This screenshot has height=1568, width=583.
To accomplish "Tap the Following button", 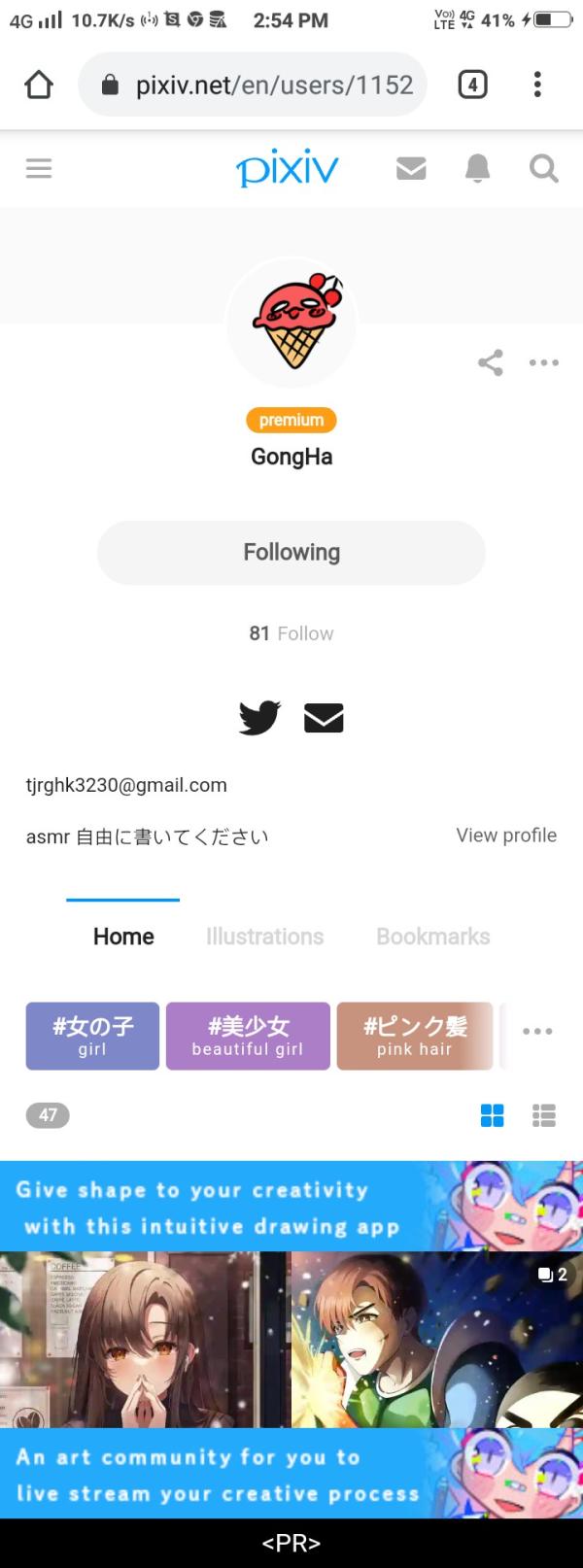I will coord(291,553).
